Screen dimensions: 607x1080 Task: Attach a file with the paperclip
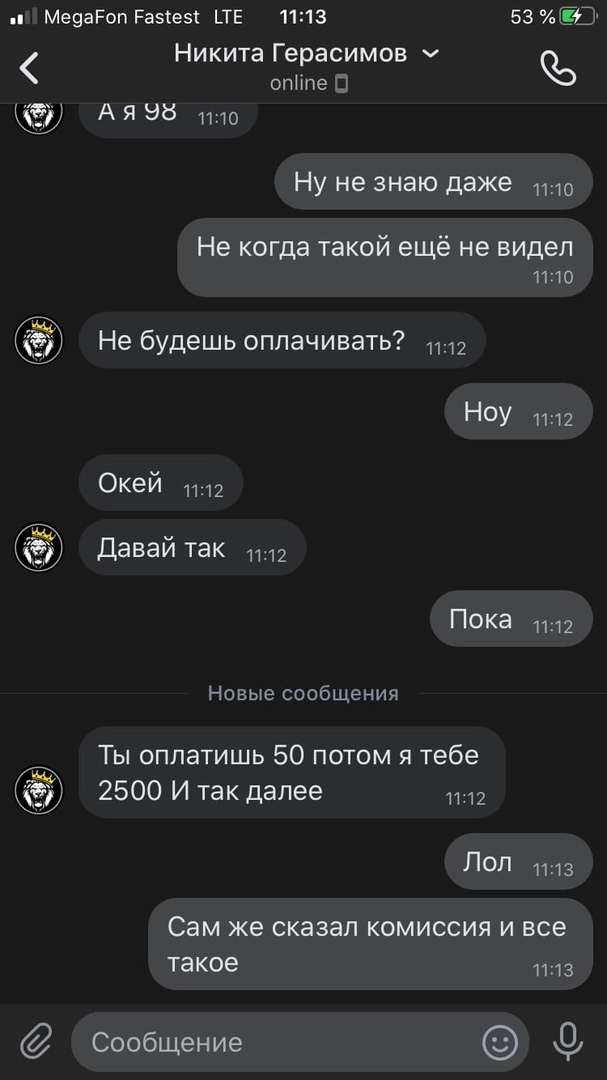pos(36,1042)
